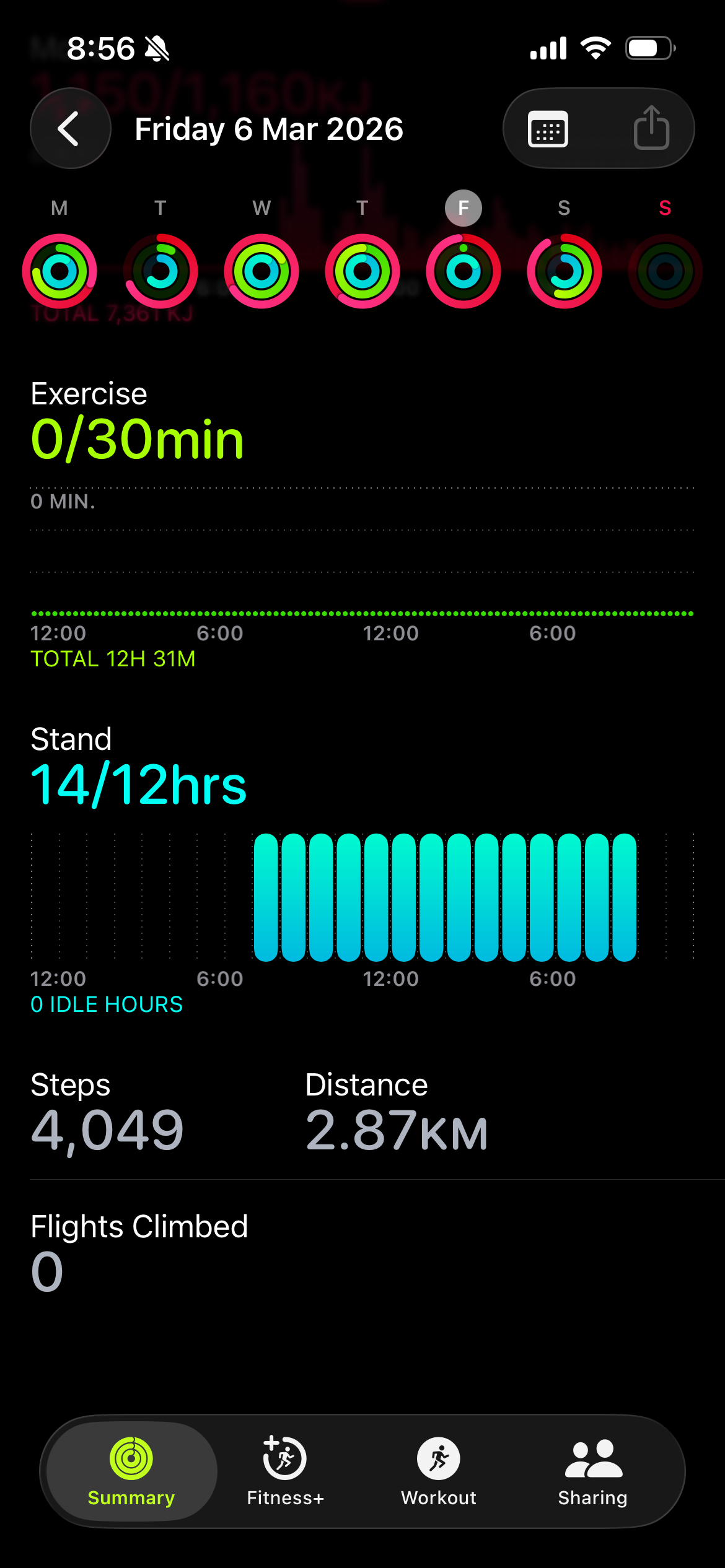725x1568 pixels.
Task: Select Saturday's activity rings
Action: tap(564, 271)
